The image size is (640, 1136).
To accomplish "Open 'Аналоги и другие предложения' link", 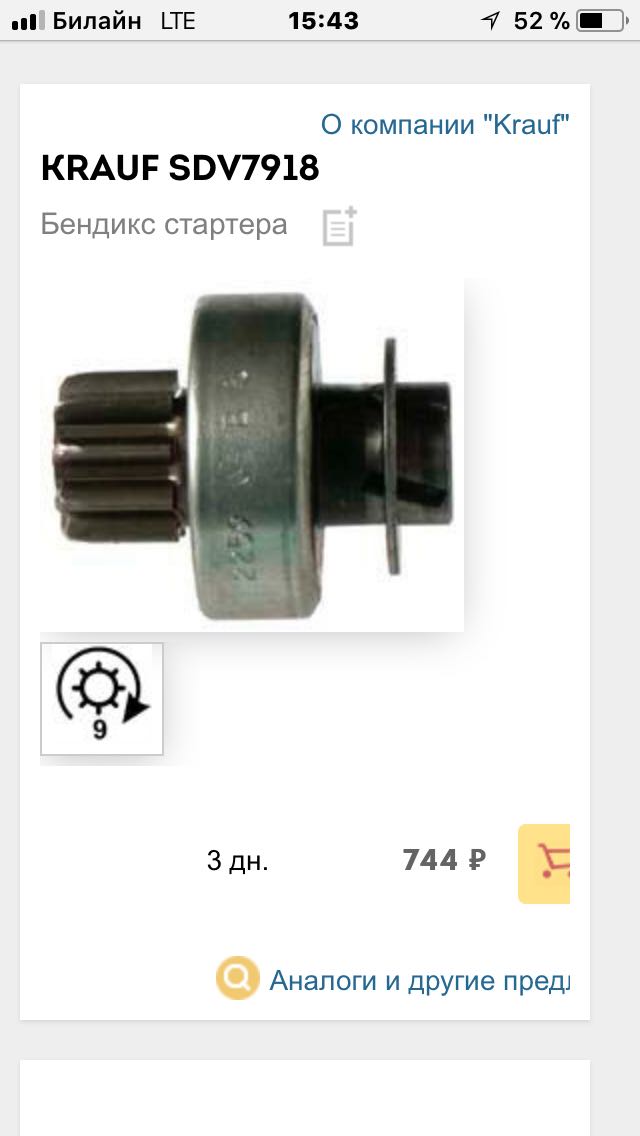I will [418, 980].
